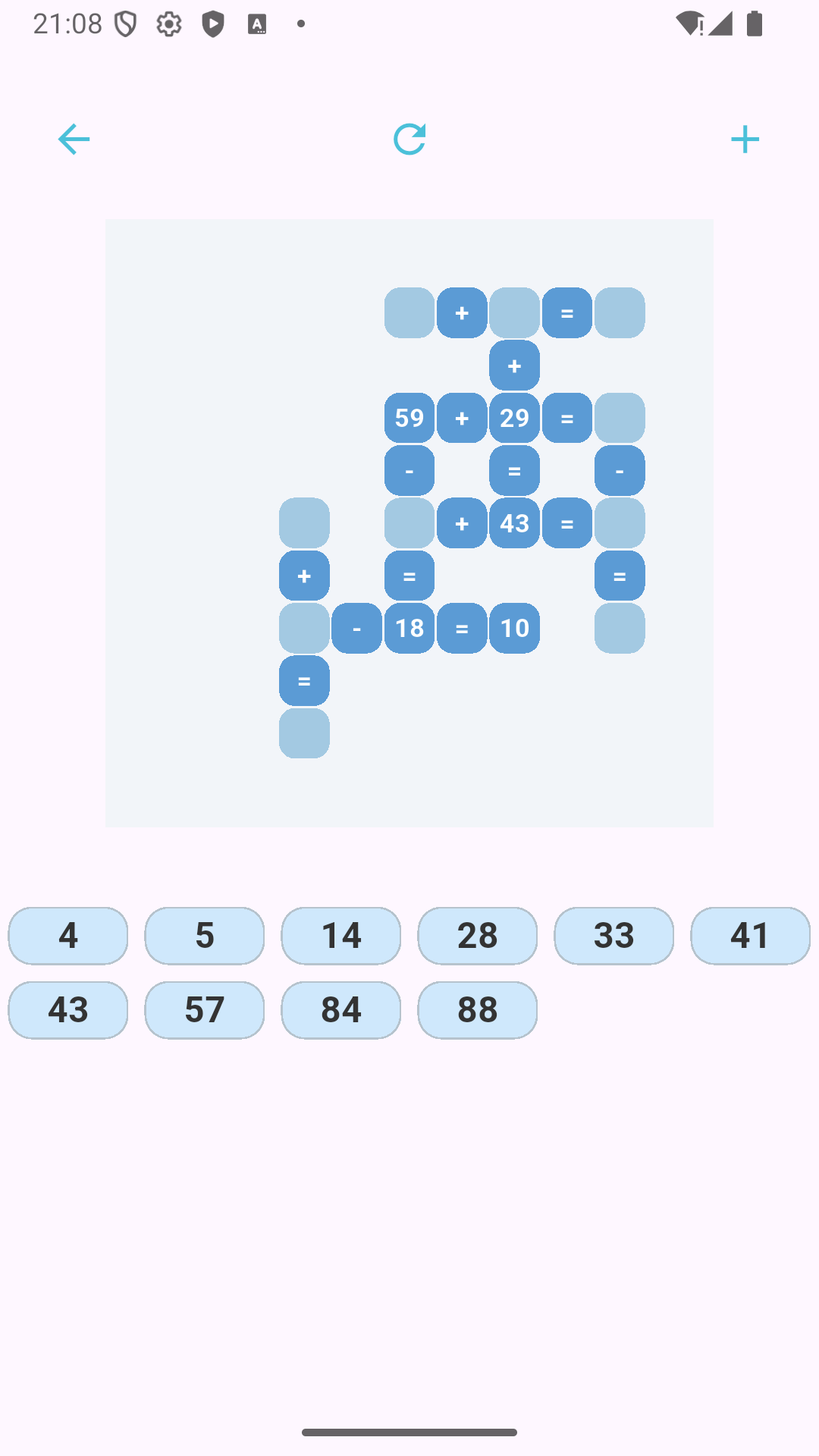Image resolution: width=819 pixels, height=1456 pixels.
Task: Tap the empty cell between the two plus operators
Action: click(x=514, y=312)
